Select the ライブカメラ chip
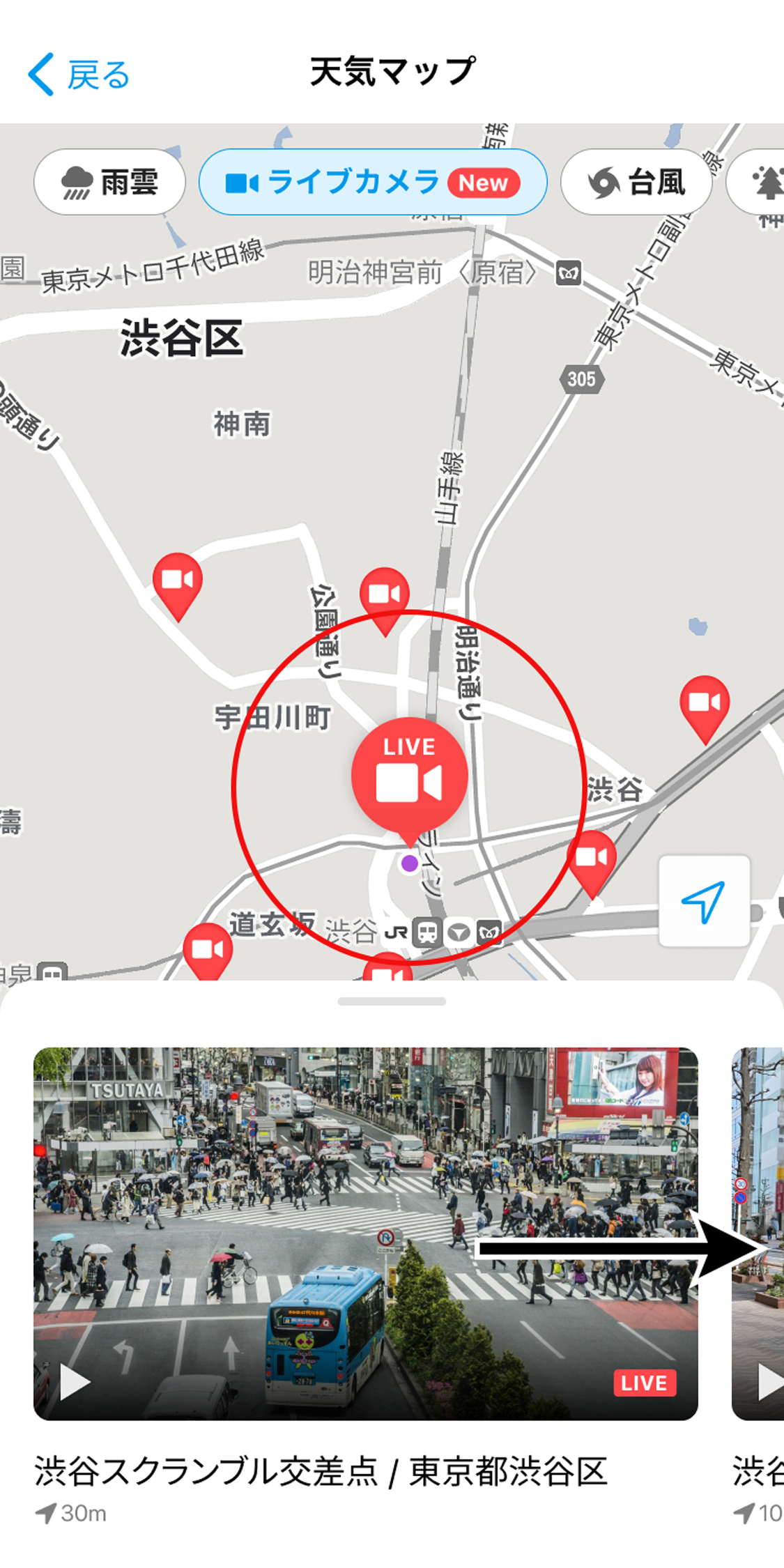The height and width of the screenshot is (1568, 784). [372, 183]
